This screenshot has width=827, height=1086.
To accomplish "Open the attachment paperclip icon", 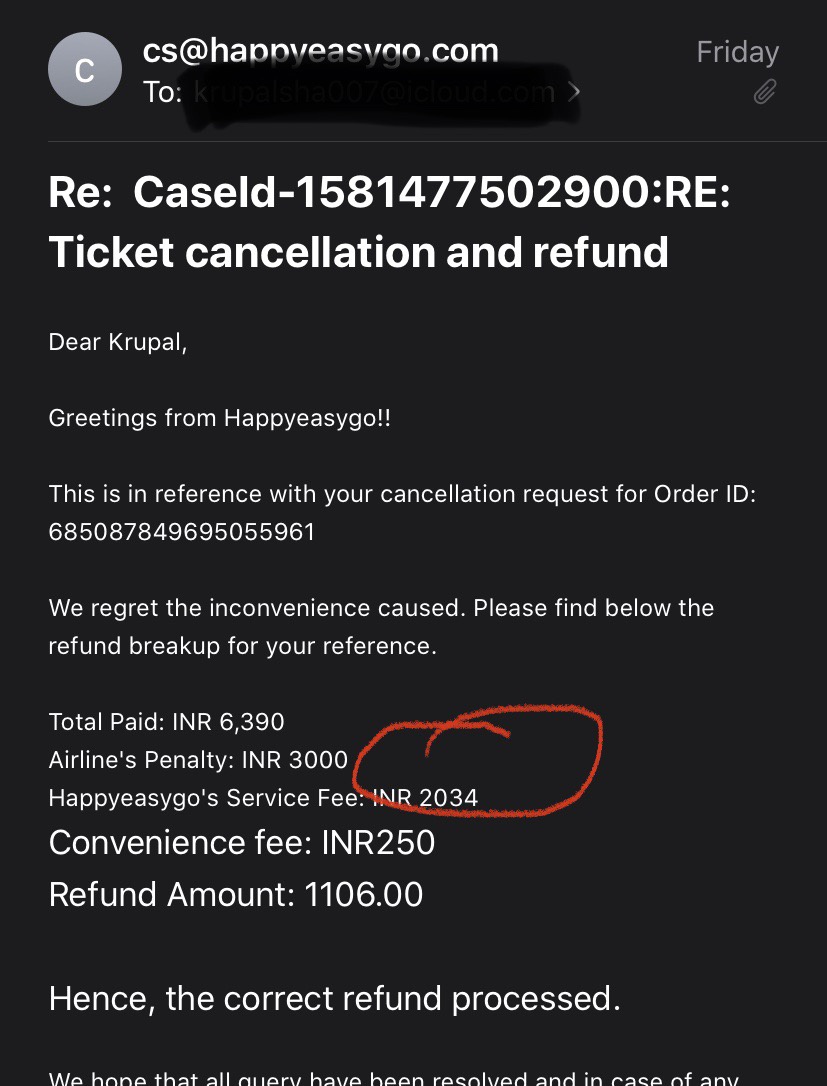I will point(765,91).
